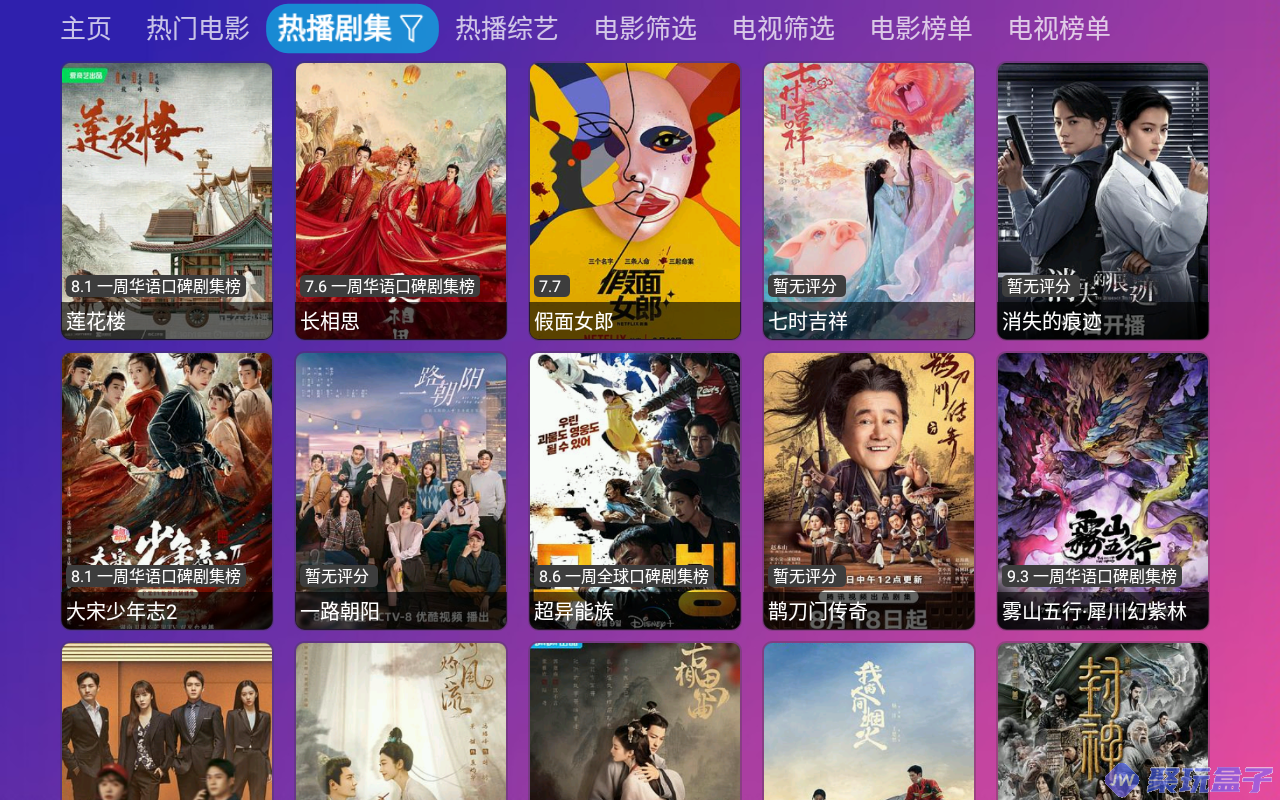Open the 热门电影 tab
1280x800 pixels.
(198, 28)
